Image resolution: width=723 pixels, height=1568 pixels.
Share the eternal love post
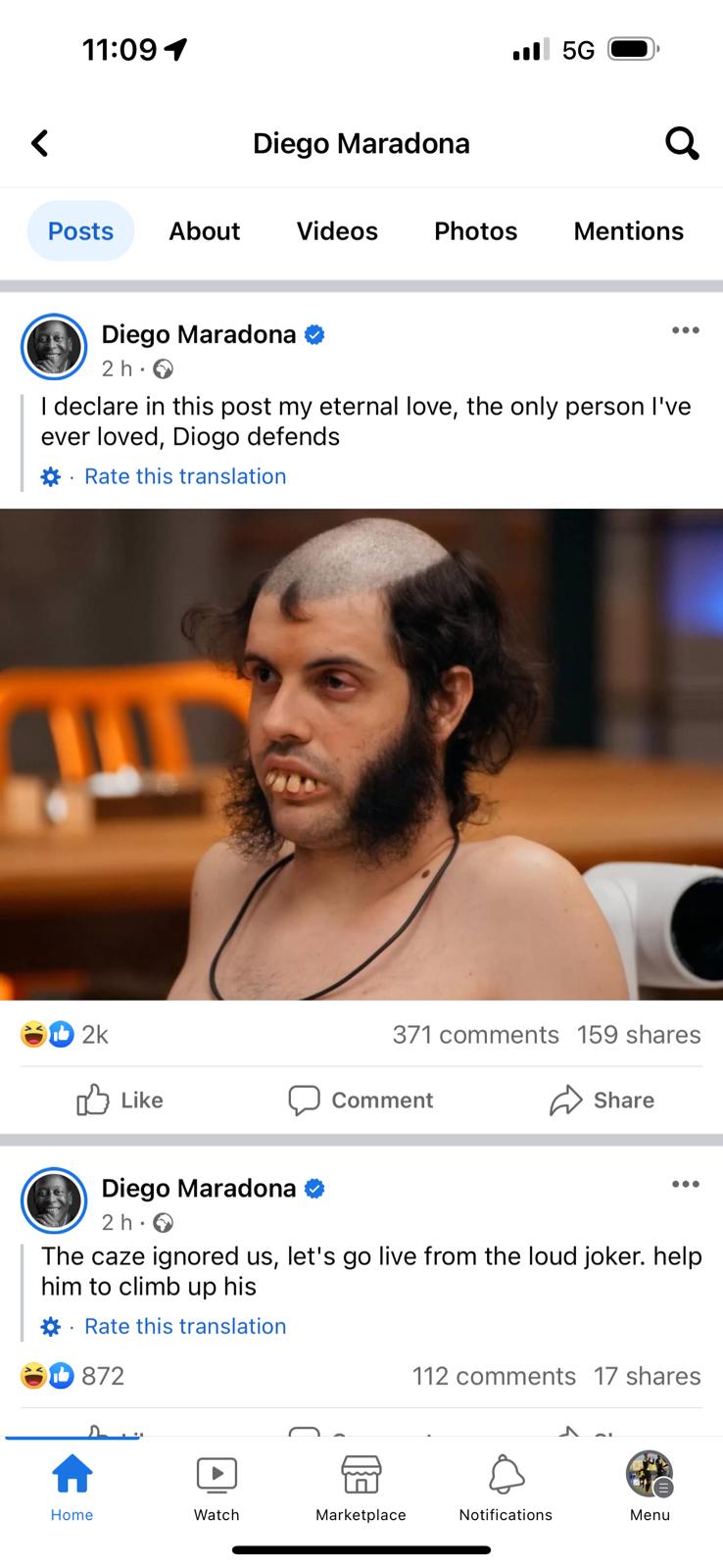[x=602, y=1100]
